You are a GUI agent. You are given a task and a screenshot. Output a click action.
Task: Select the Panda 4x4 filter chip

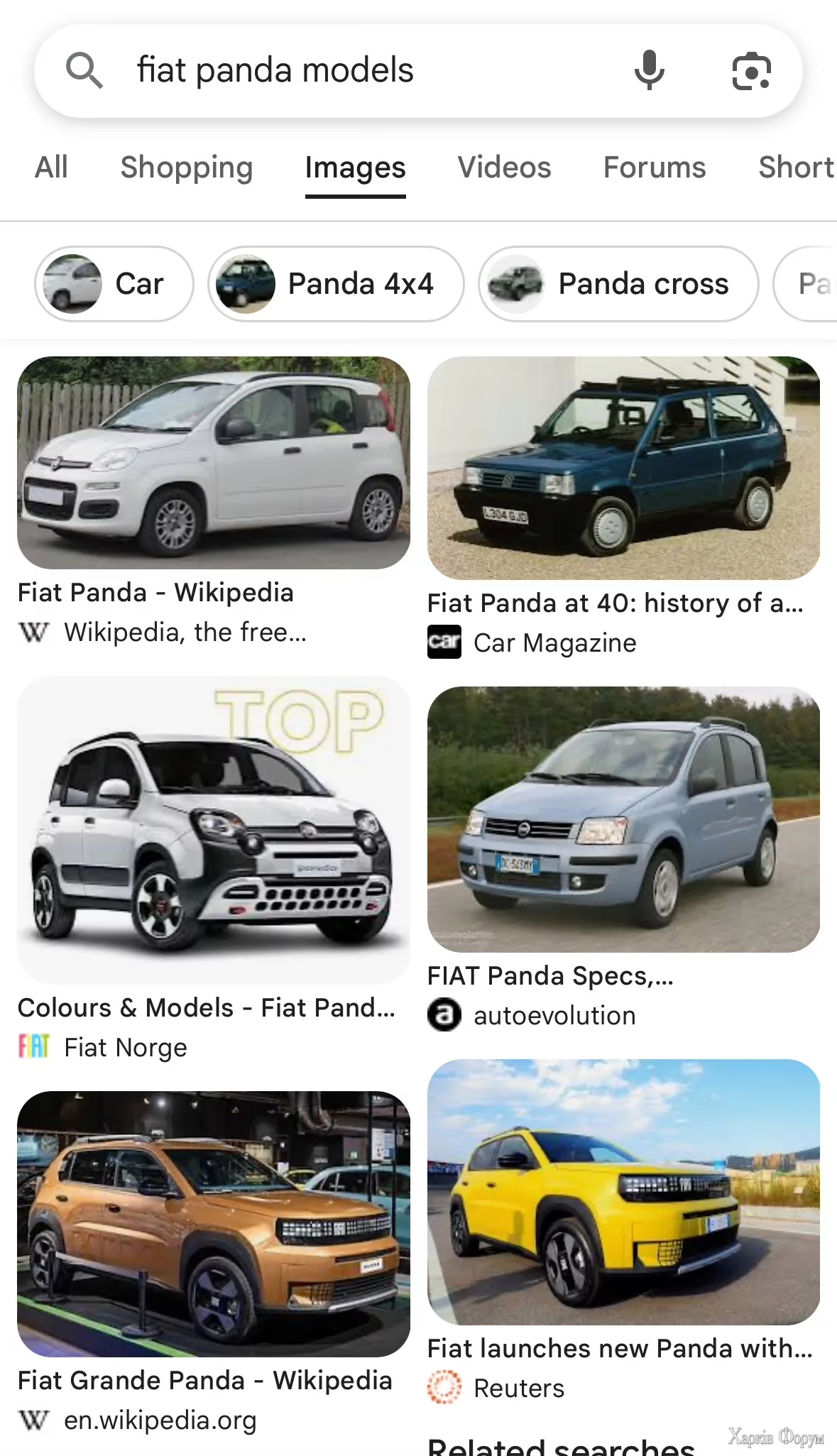tap(336, 284)
